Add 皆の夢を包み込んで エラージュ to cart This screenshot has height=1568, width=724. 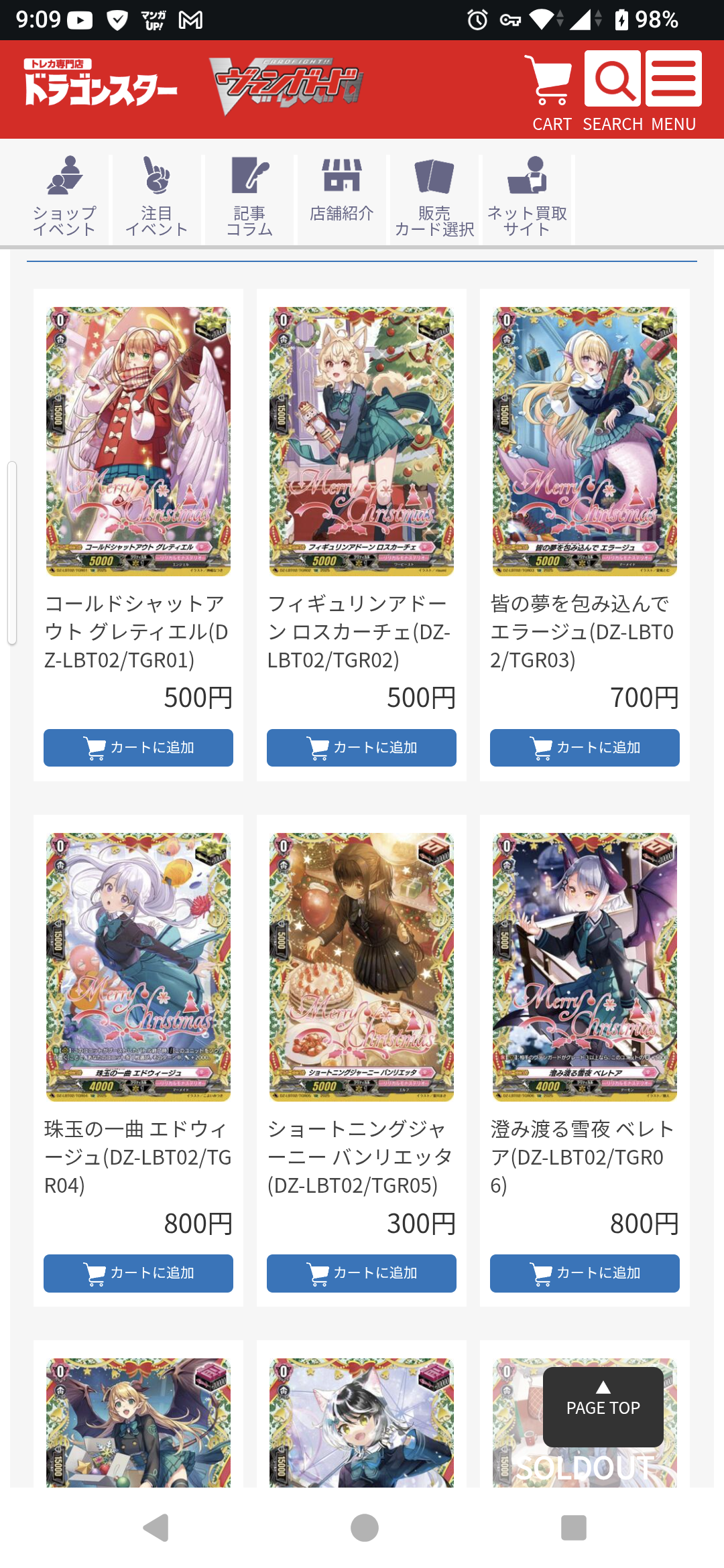pyautogui.click(x=585, y=748)
